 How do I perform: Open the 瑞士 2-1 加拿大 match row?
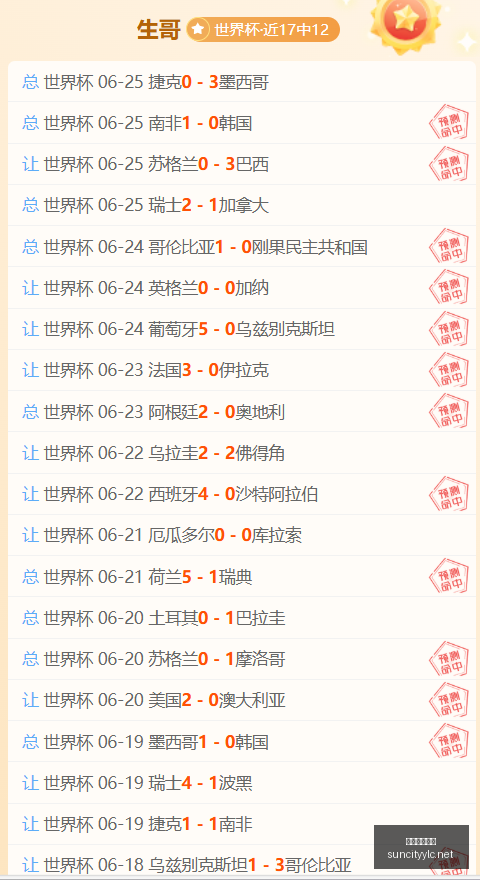[242, 205]
